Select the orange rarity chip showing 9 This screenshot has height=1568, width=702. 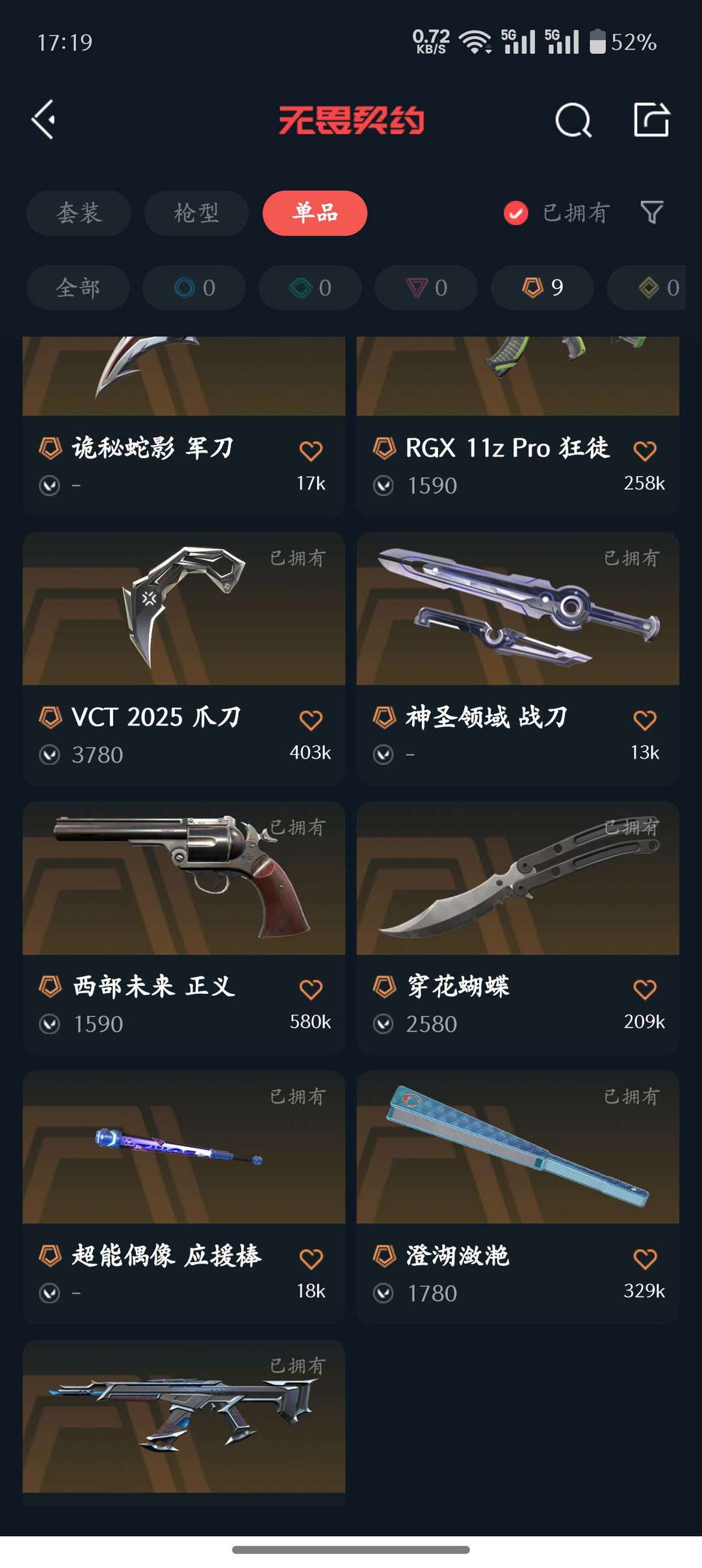[542, 288]
